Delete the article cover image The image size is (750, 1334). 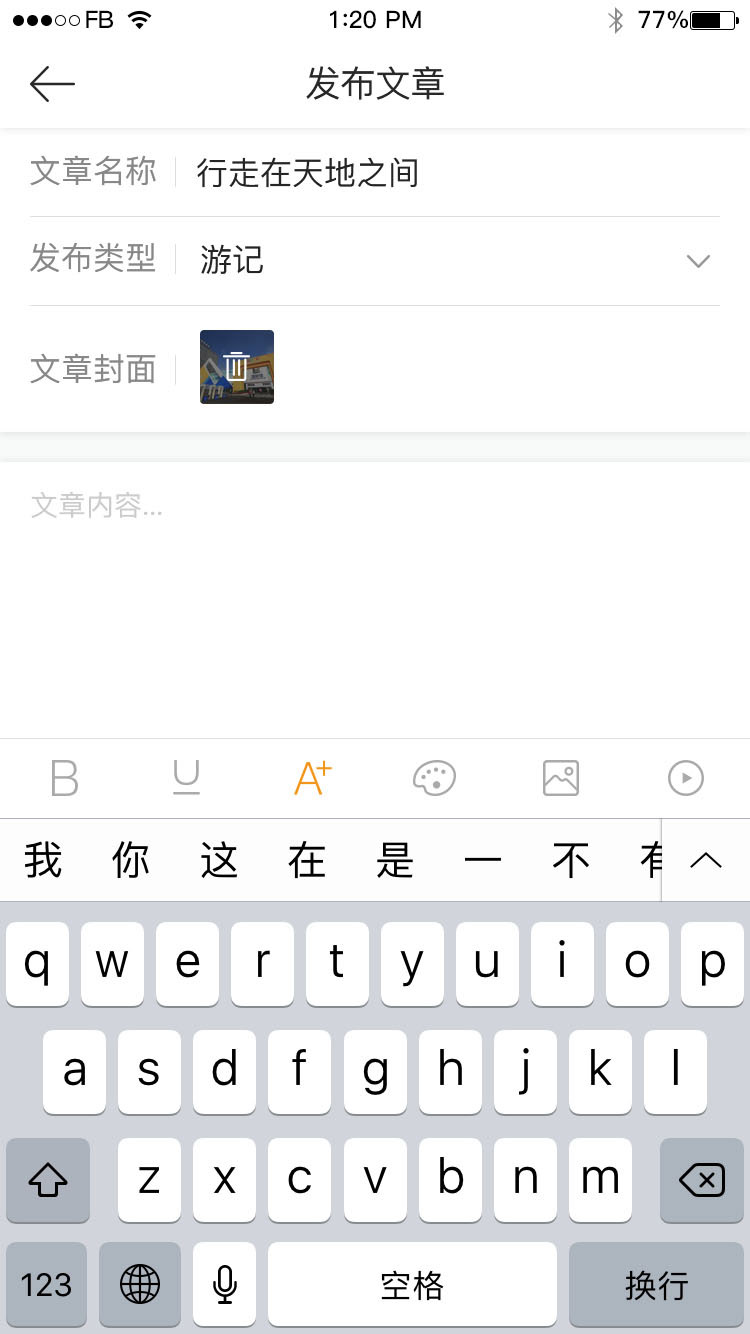tap(237, 367)
